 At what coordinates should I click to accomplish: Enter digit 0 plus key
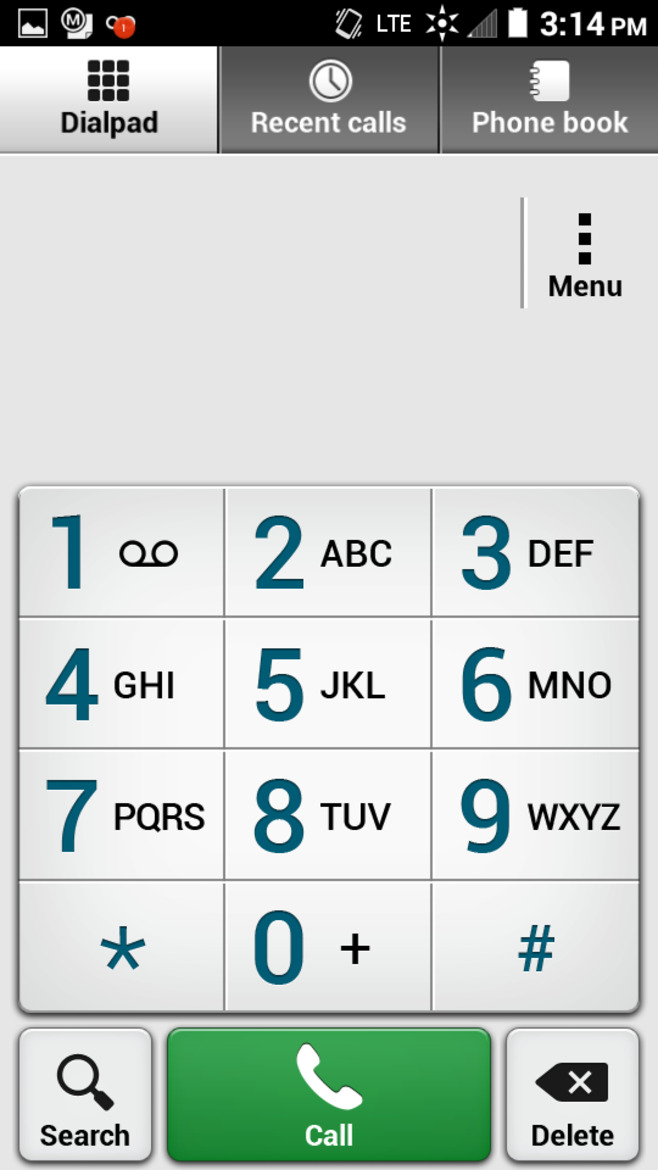point(328,947)
